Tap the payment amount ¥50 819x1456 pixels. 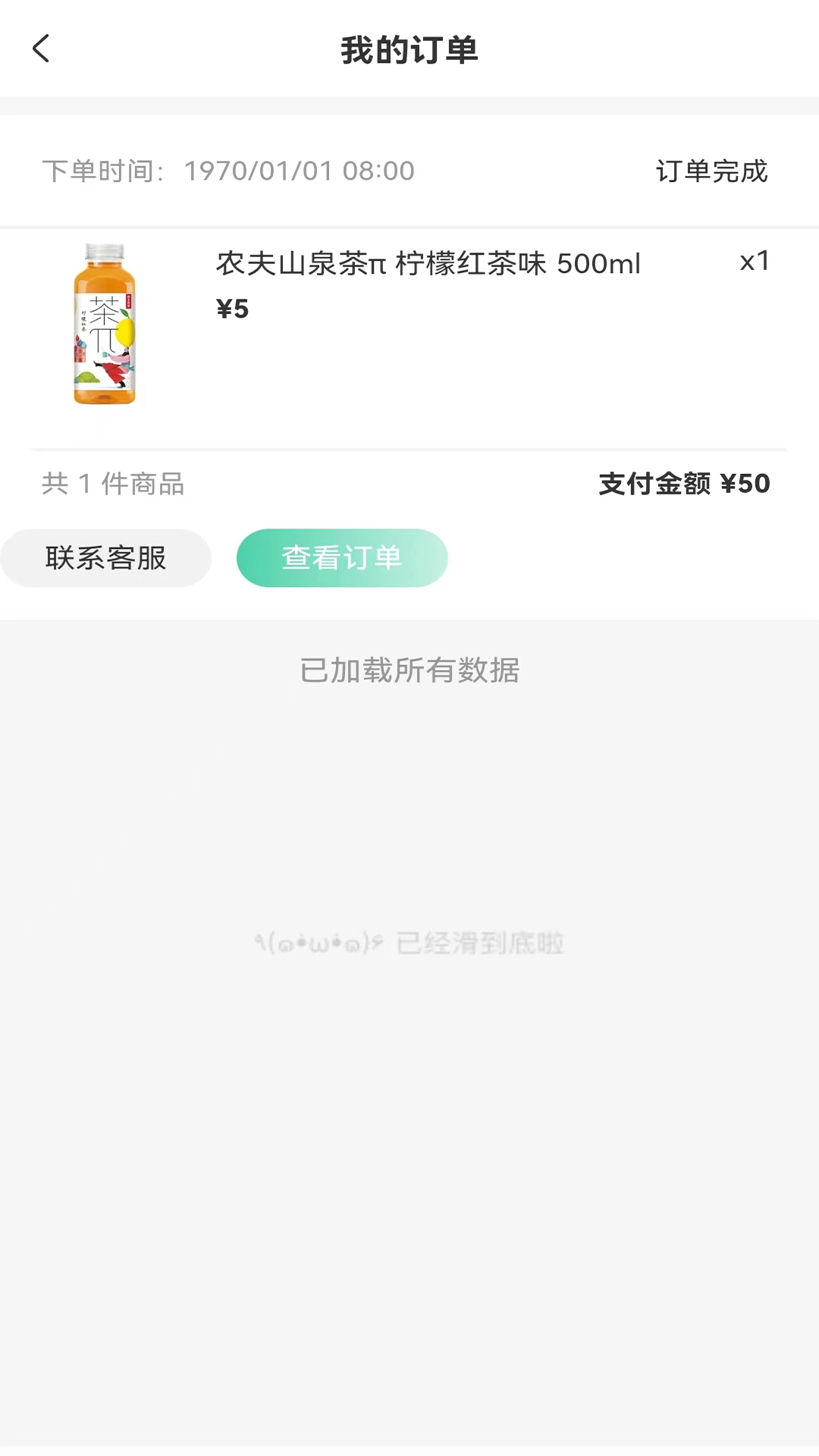point(746,484)
